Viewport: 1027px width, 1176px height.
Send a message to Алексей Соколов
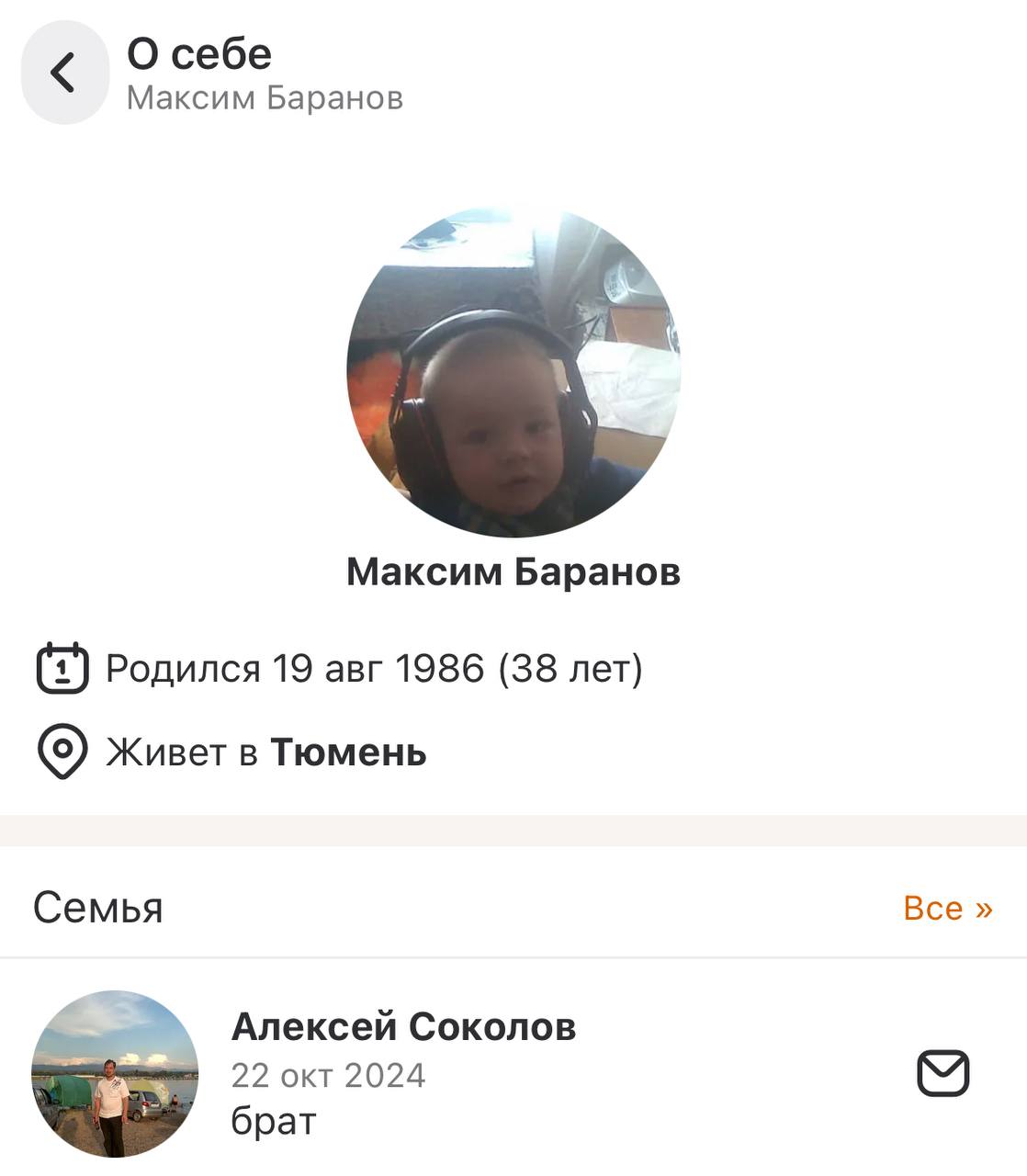point(942,1072)
